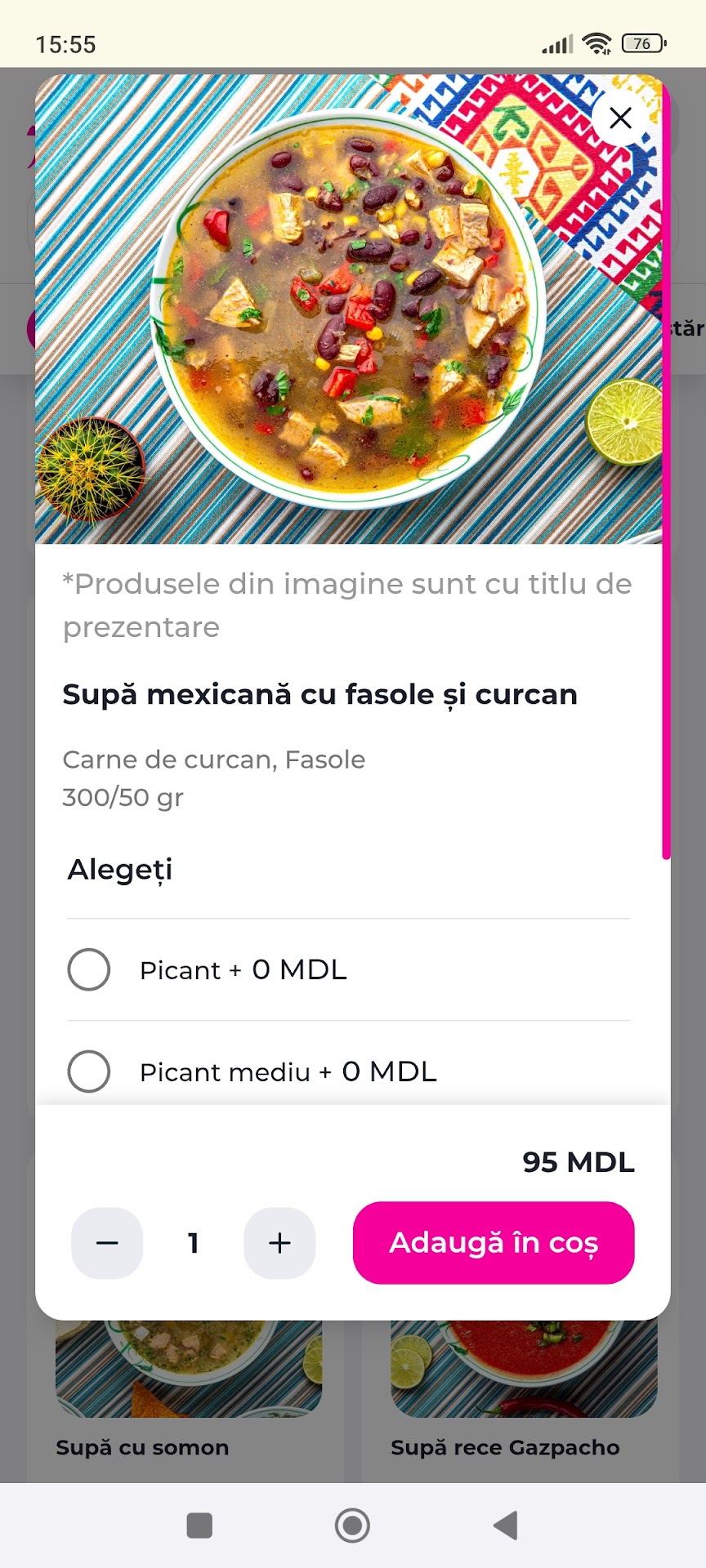The image size is (706, 1568).
Task: Choose the Picant mediu option
Action: pos(89,1071)
